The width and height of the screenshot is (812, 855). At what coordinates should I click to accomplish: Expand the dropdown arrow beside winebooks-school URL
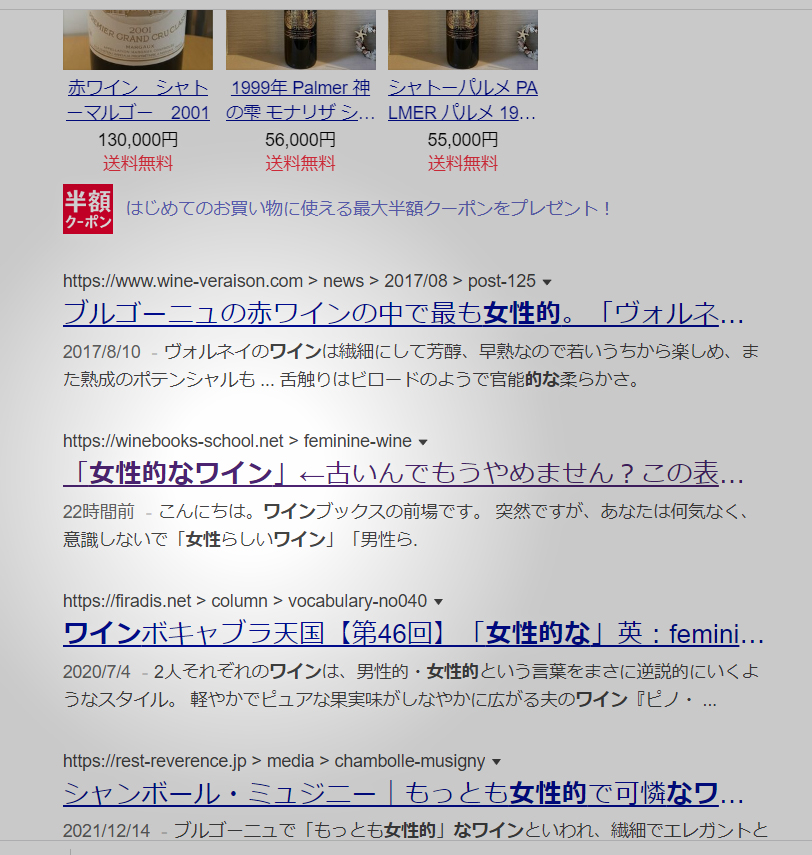point(422,442)
